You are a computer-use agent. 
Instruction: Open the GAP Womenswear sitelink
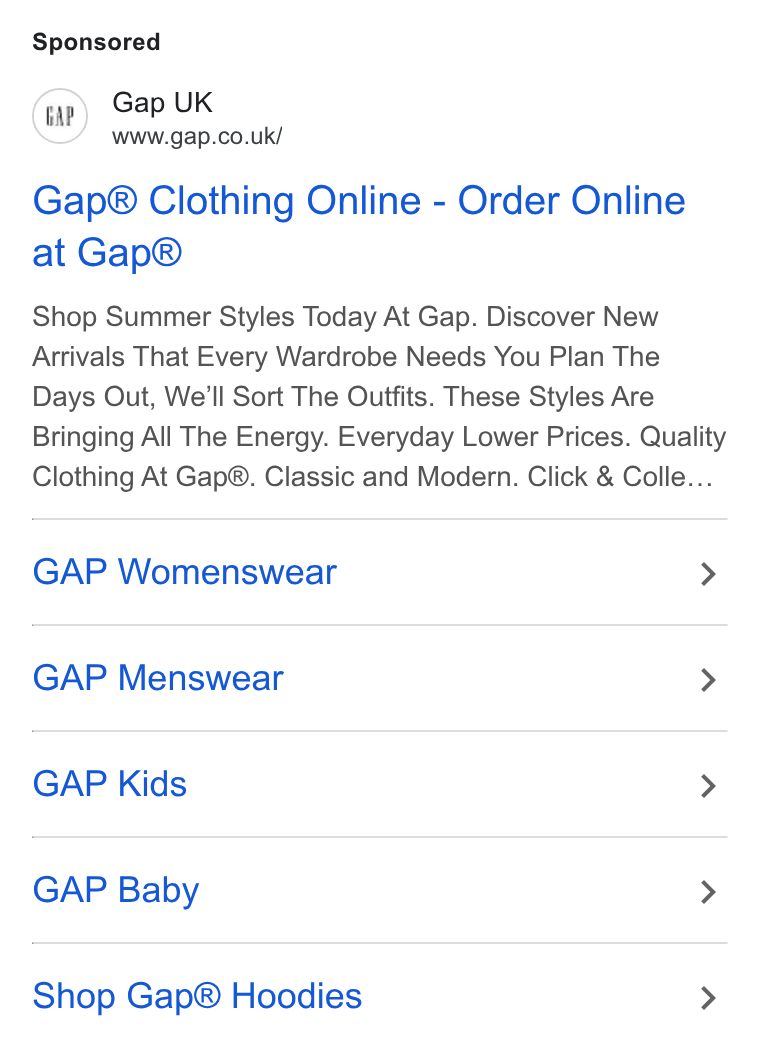[x=380, y=573]
